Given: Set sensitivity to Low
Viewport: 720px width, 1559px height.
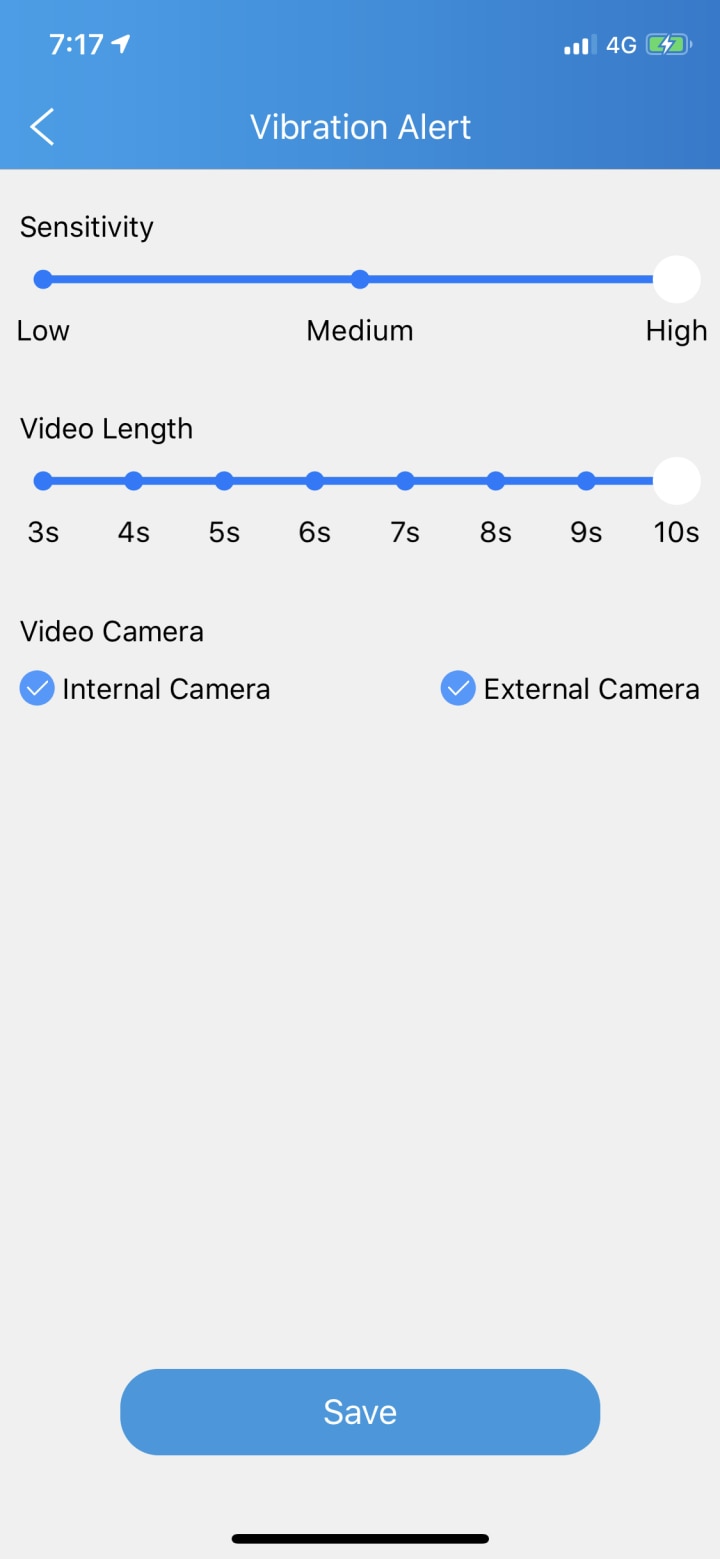Looking at the screenshot, I should point(43,279).
